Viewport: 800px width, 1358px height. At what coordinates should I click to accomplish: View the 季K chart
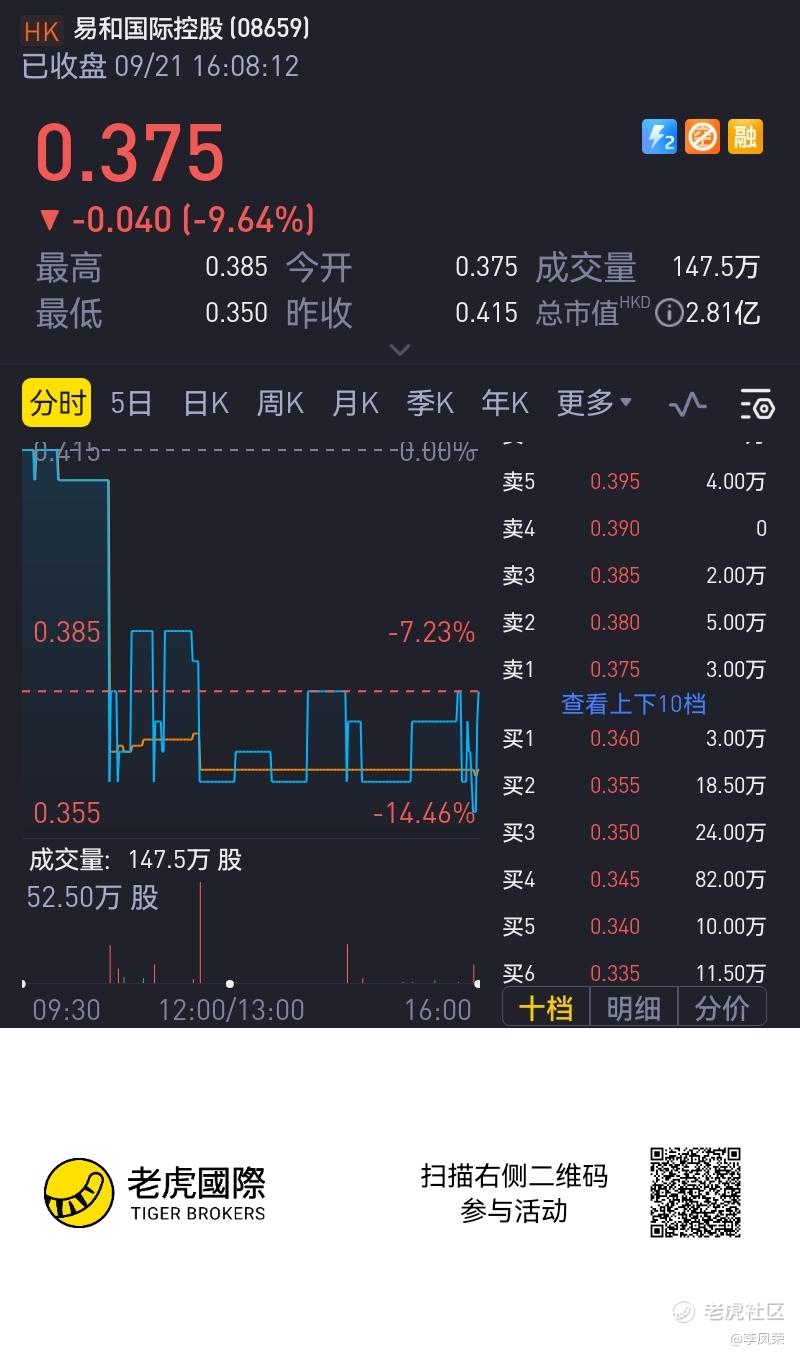coord(430,404)
